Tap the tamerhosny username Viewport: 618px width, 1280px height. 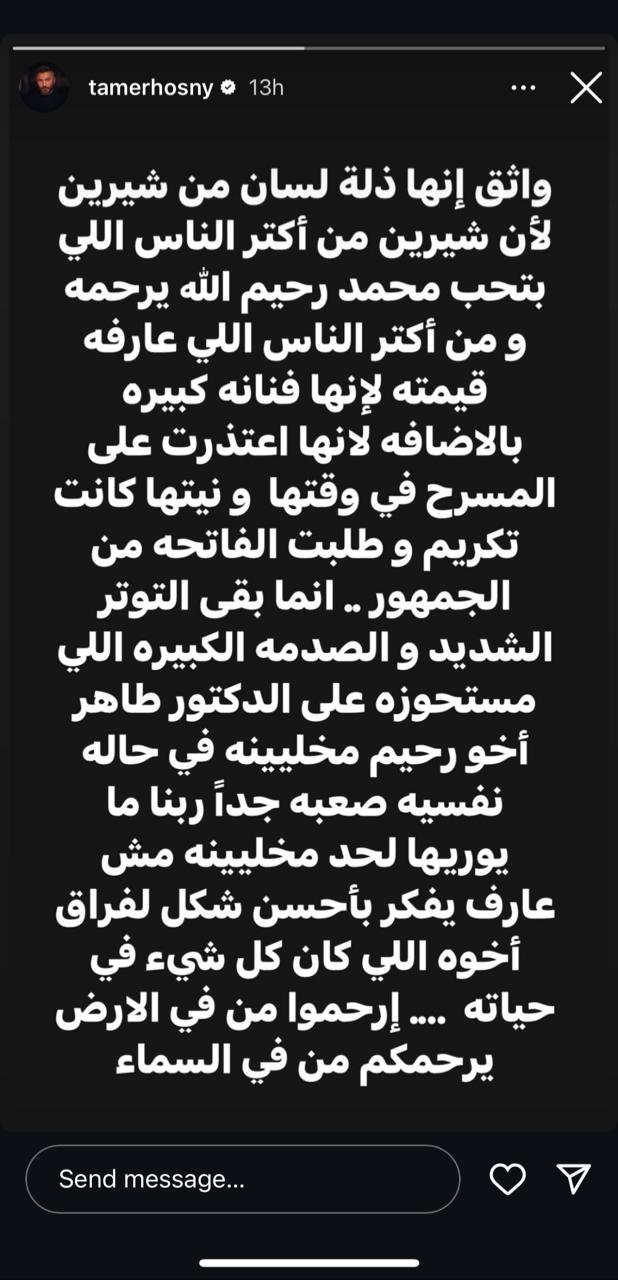tap(151, 88)
